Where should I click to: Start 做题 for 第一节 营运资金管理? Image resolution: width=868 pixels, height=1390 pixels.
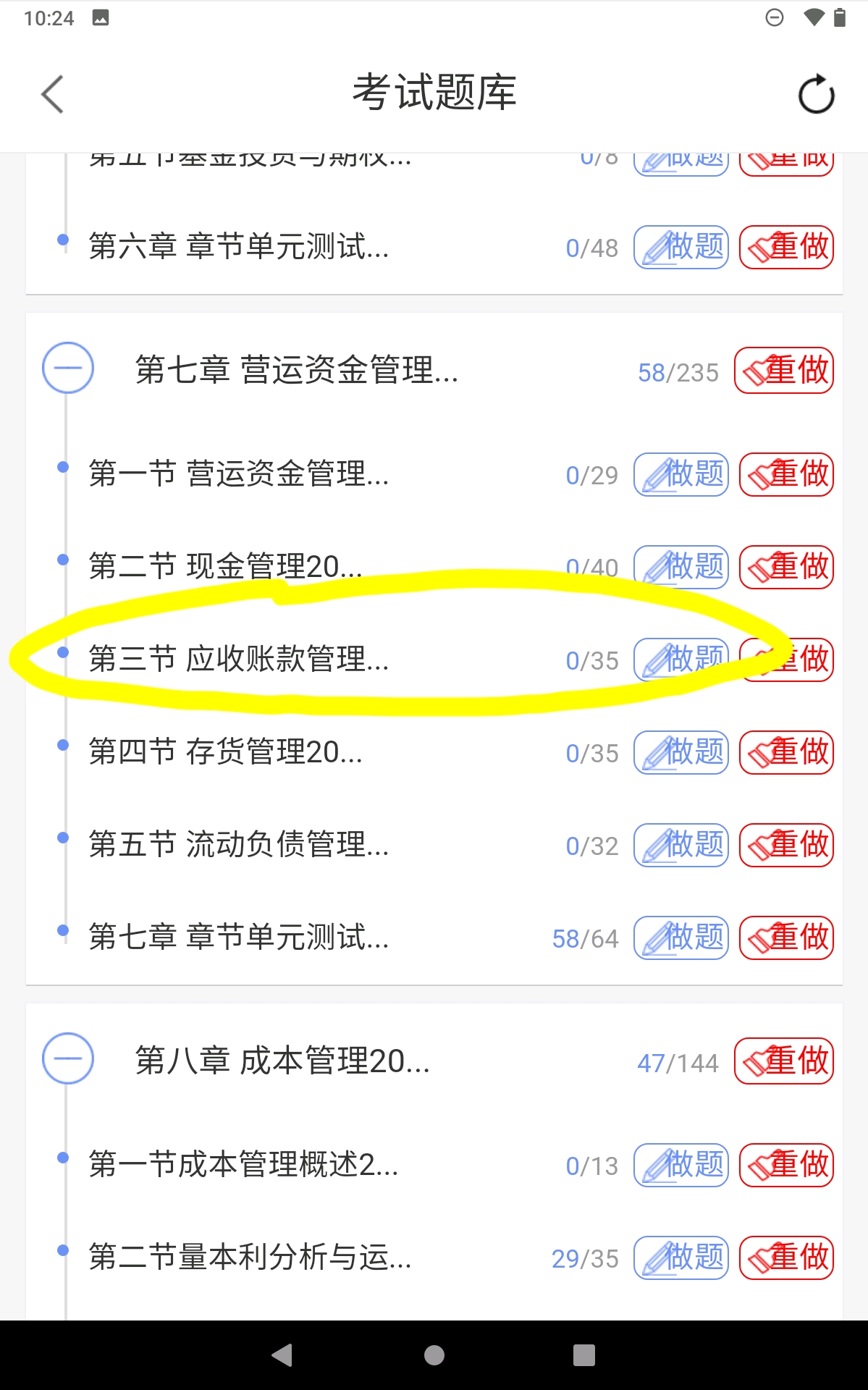coord(681,475)
